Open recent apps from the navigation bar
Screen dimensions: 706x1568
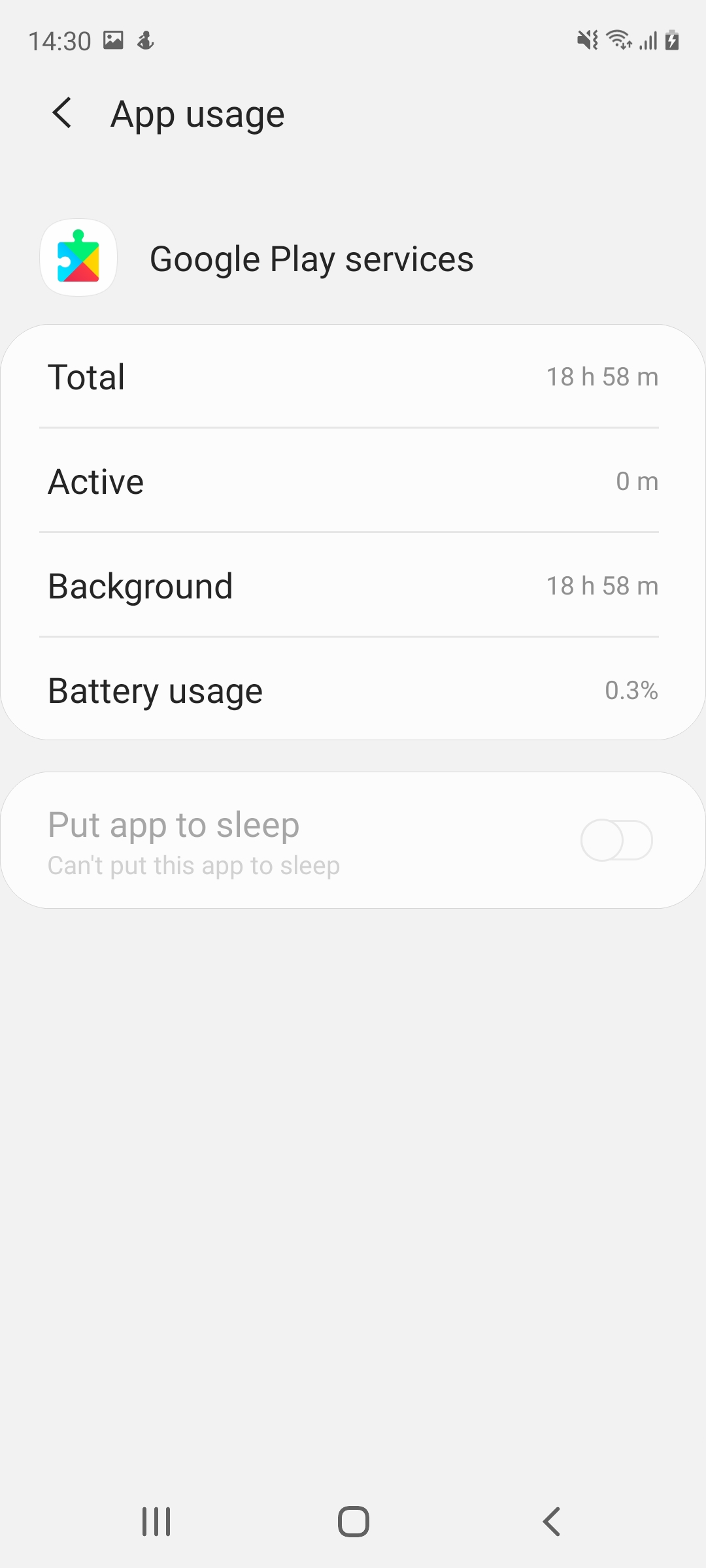[x=156, y=1522]
